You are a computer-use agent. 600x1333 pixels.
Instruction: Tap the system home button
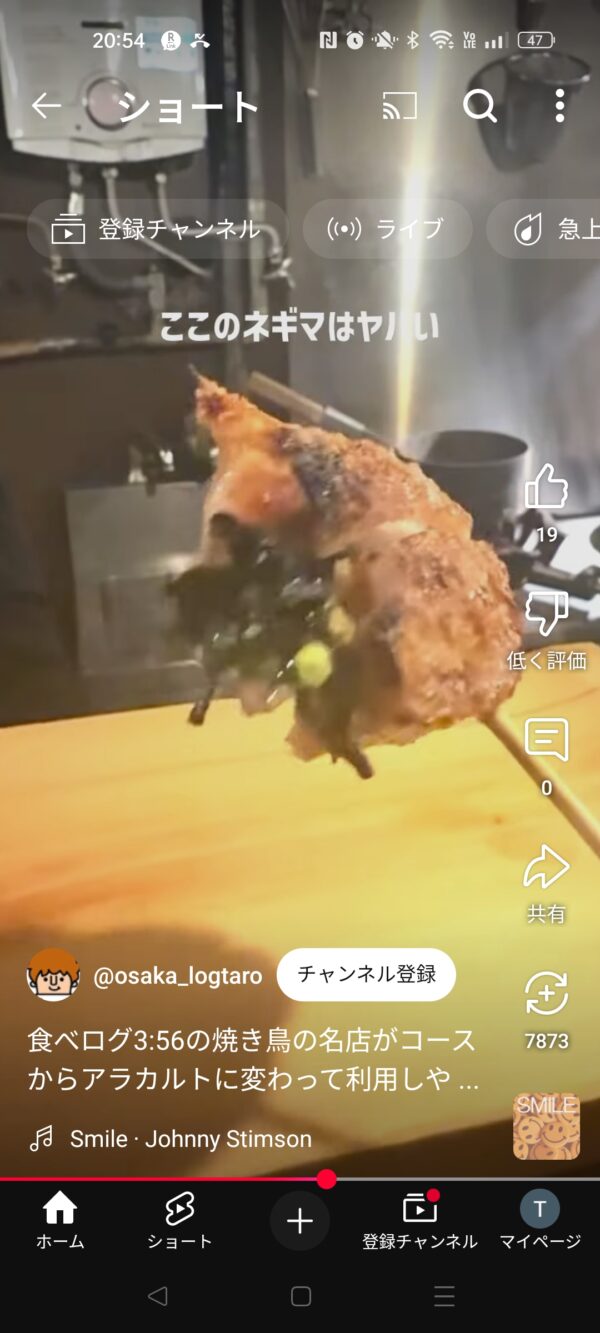click(301, 1297)
